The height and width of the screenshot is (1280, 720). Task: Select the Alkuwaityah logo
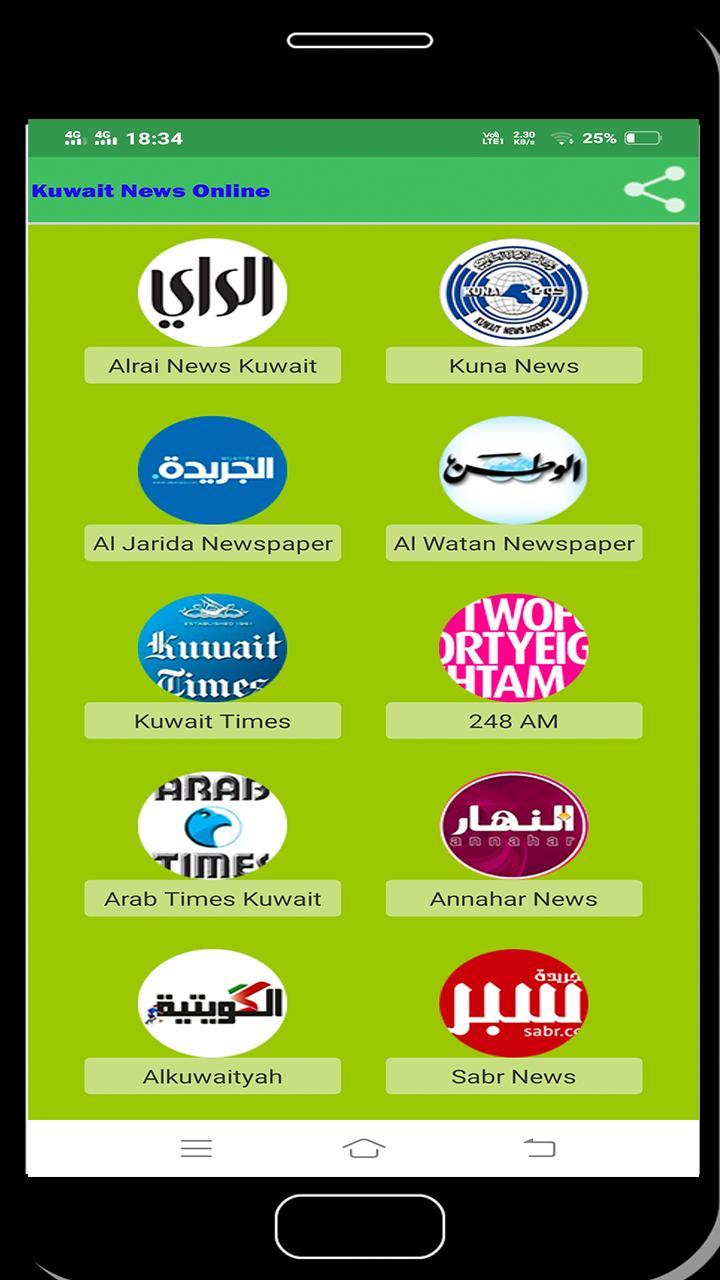(211, 1003)
